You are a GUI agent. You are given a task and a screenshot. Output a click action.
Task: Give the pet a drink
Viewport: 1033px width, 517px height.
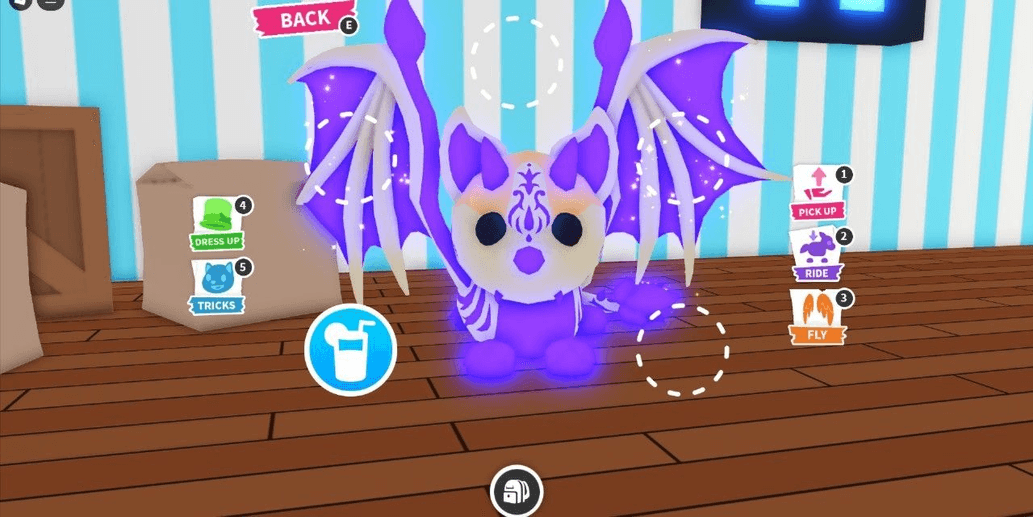click(351, 350)
